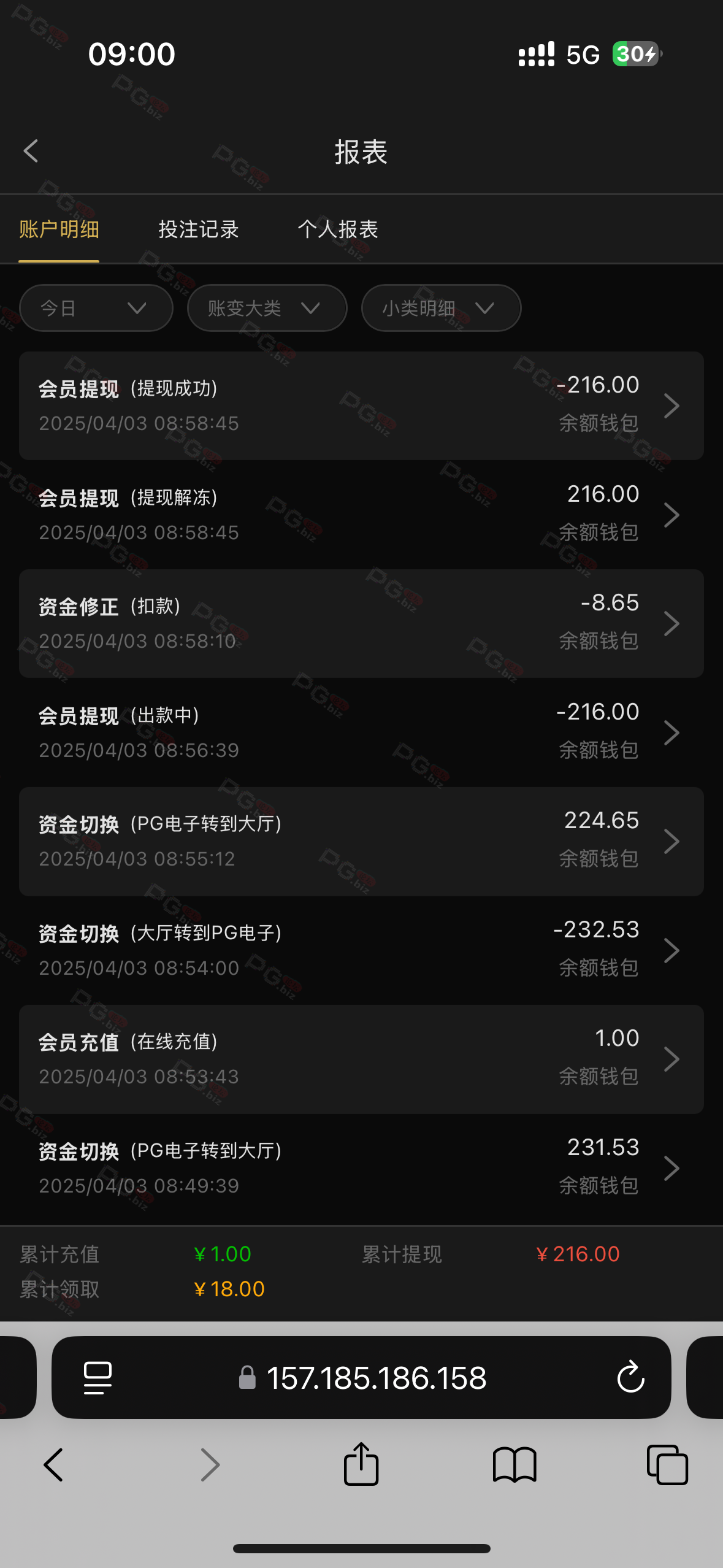This screenshot has width=723, height=1568.
Task: Switch to the 投注记录 tab
Action: [199, 229]
